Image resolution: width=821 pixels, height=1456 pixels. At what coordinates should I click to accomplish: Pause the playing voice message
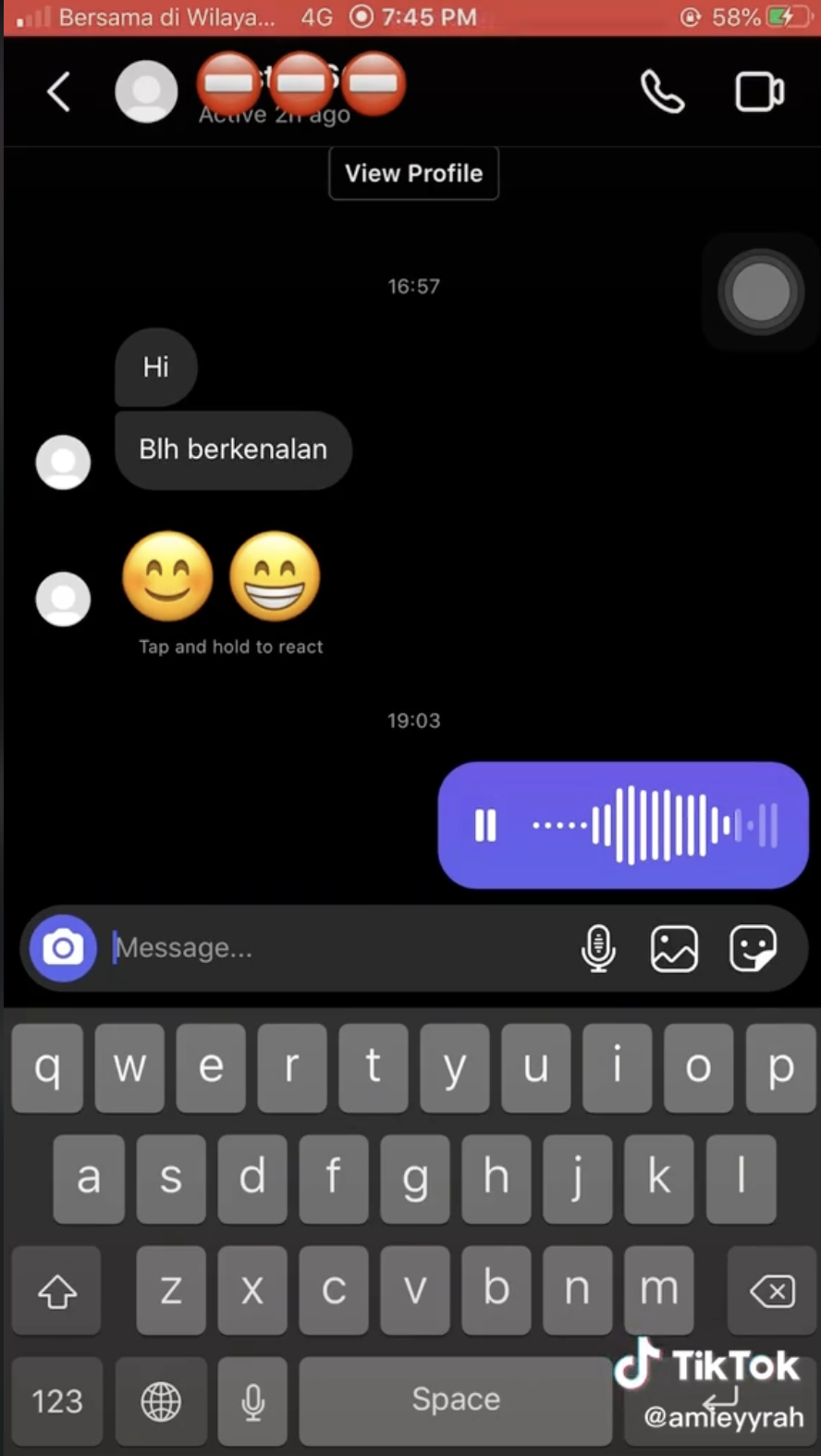pyautogui.click(x=485, y=825)
